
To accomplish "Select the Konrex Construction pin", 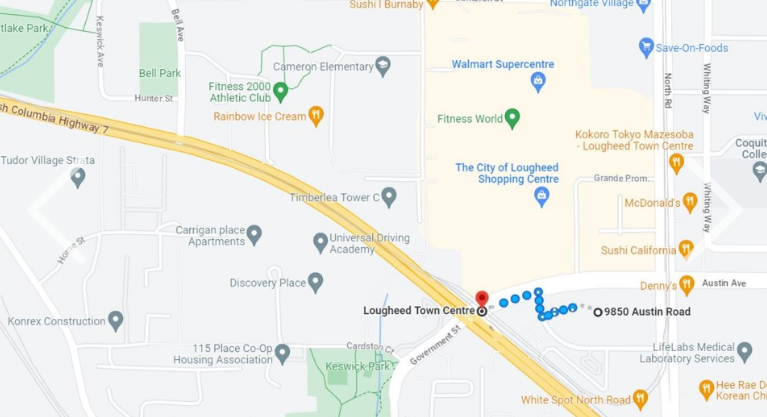I will pyautogui.click(x=116, y=321).
